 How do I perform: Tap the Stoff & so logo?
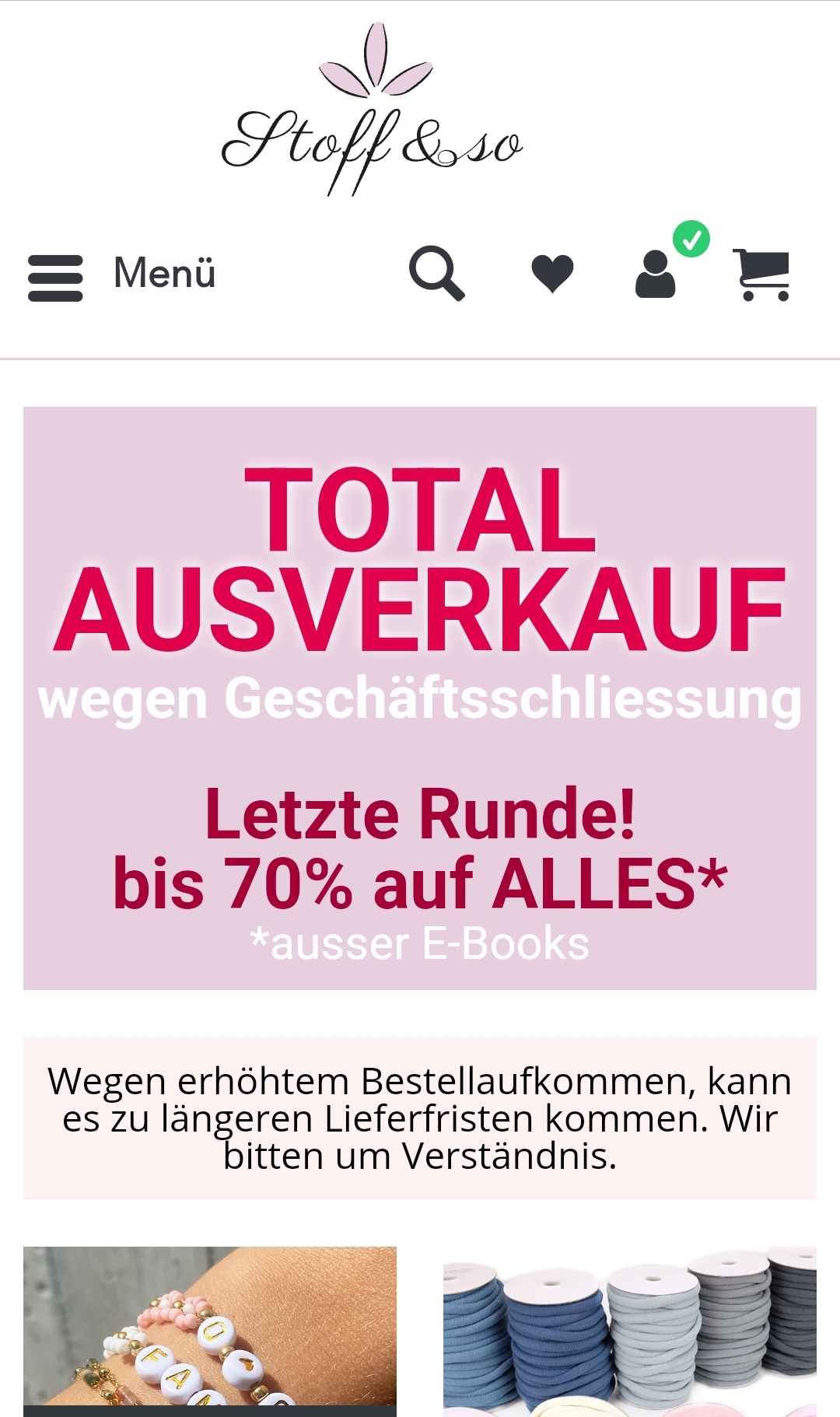pyautogui.click(x=372, y=113)
